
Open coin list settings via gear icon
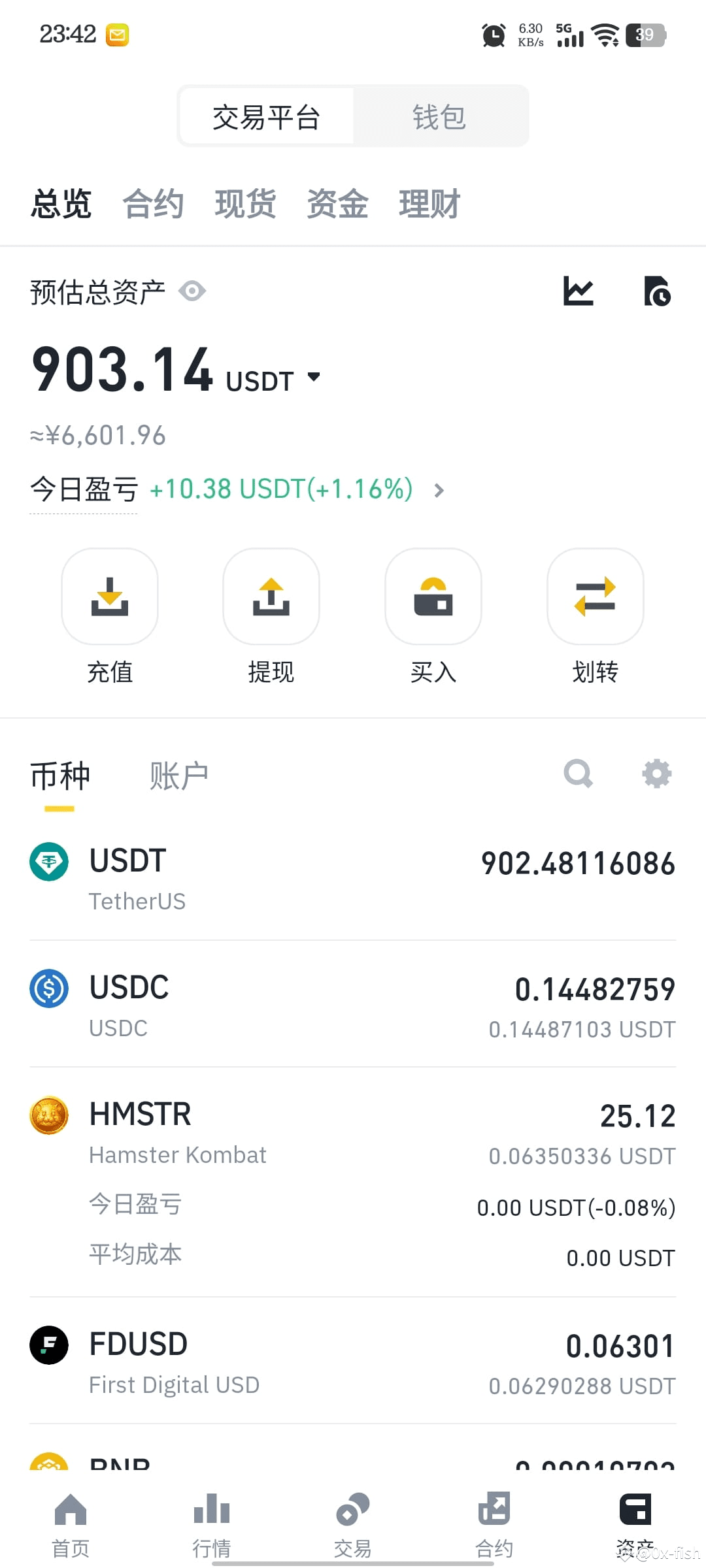coord(656,774)
